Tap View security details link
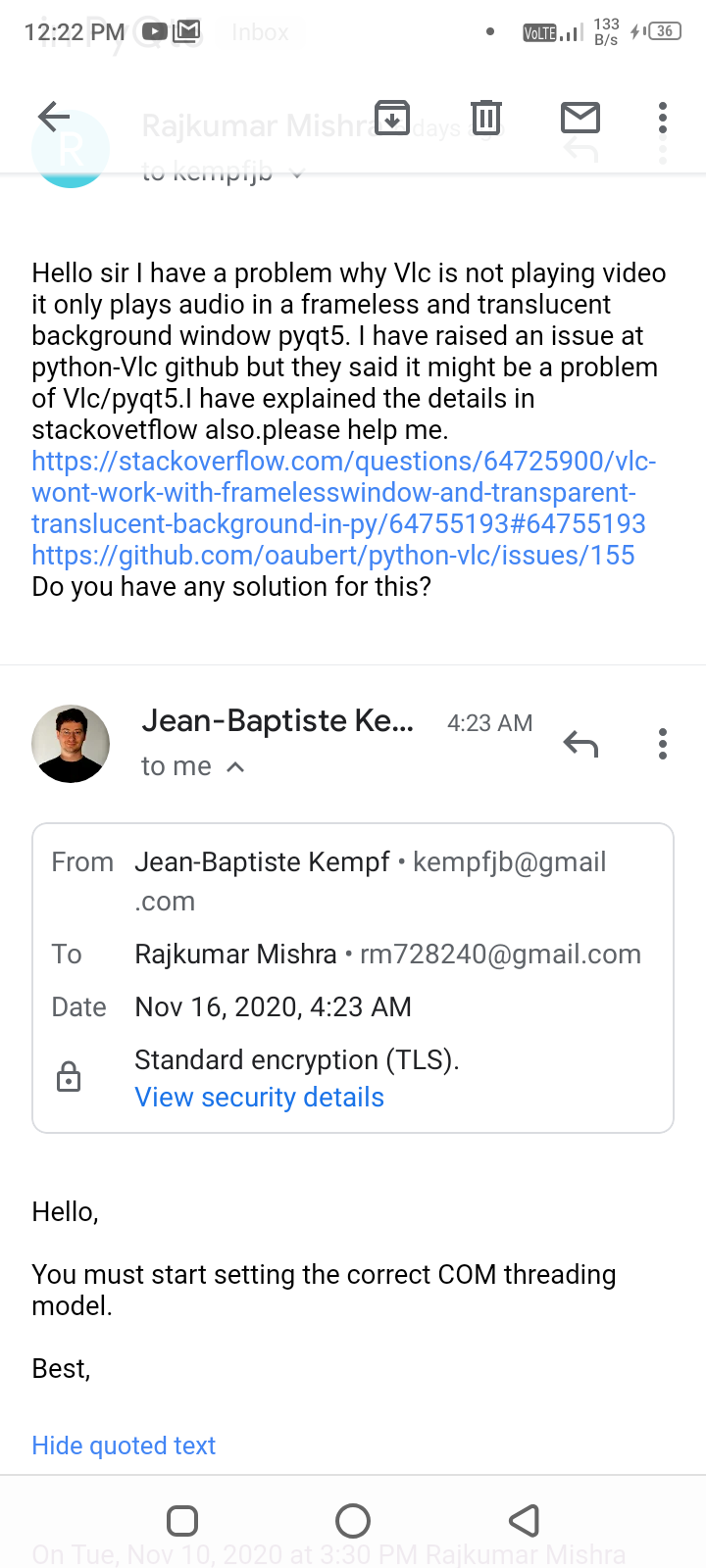 (x=259, y=1098)
